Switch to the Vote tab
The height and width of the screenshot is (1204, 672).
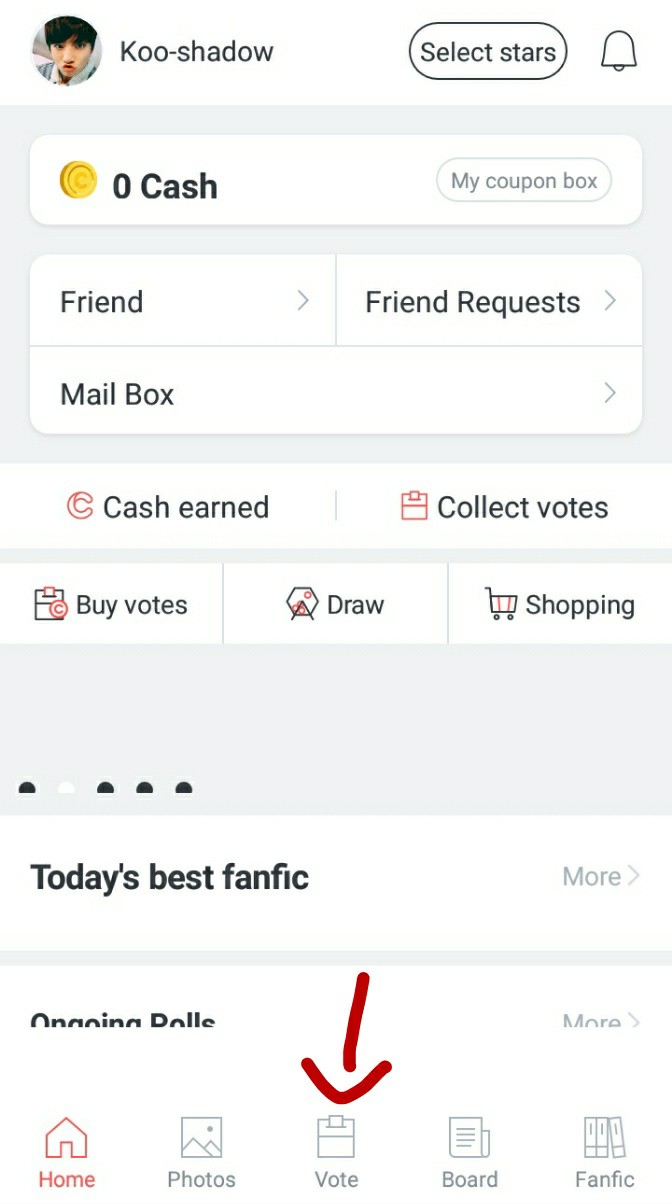(x=336, y=1152)
